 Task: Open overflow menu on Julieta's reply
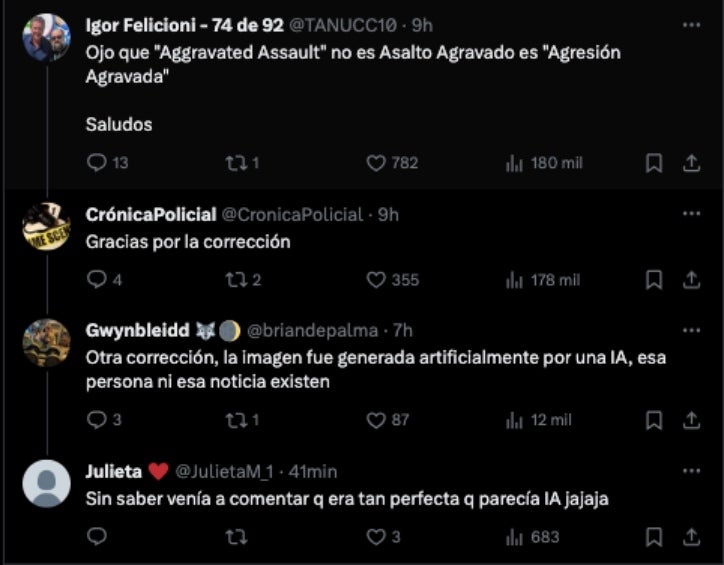click(x=691, y=470)
